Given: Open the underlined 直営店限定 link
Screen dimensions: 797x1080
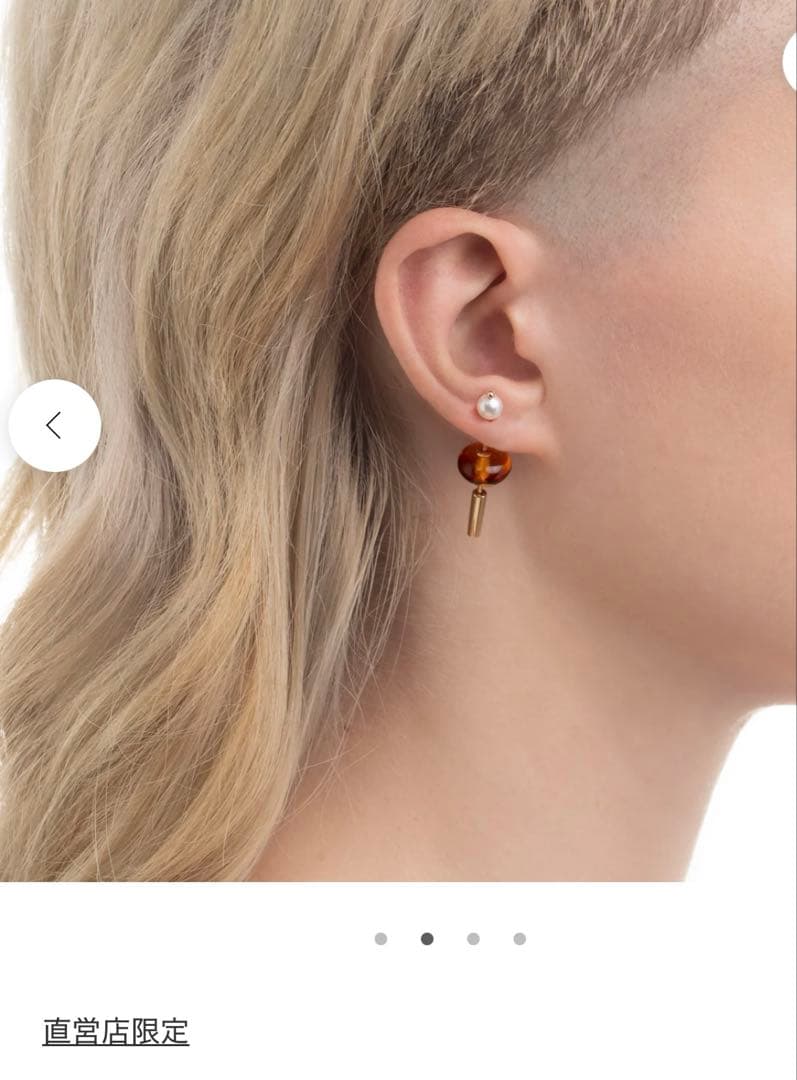Looking at the screenshot, I should click(x=115, y=1031).
